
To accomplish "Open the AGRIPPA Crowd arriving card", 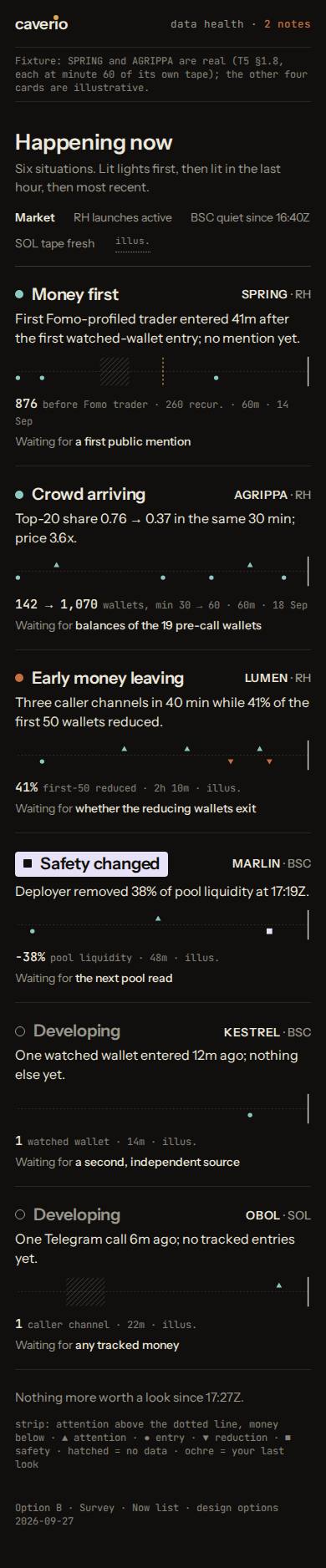I will click(x=163, y=558).
